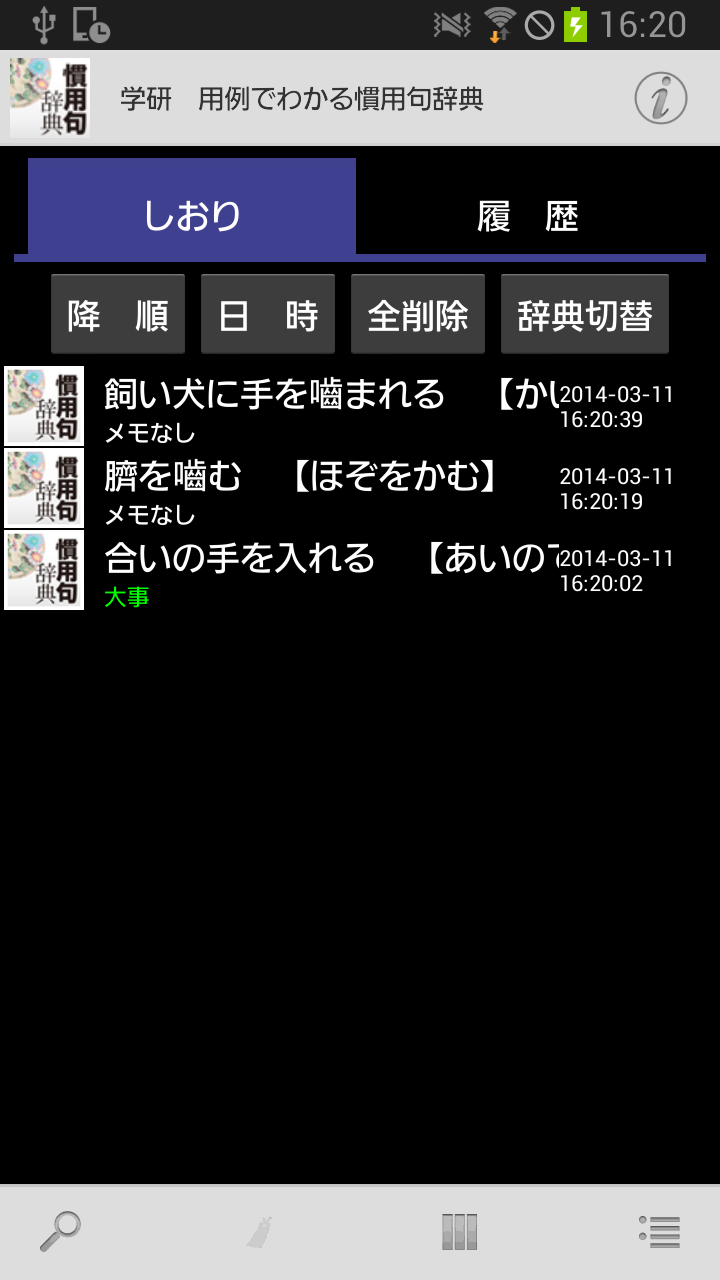This screenshot has width=720, height=1280.
Task: Open bookmark 合いの手を入れる
Action: [330, 570]
